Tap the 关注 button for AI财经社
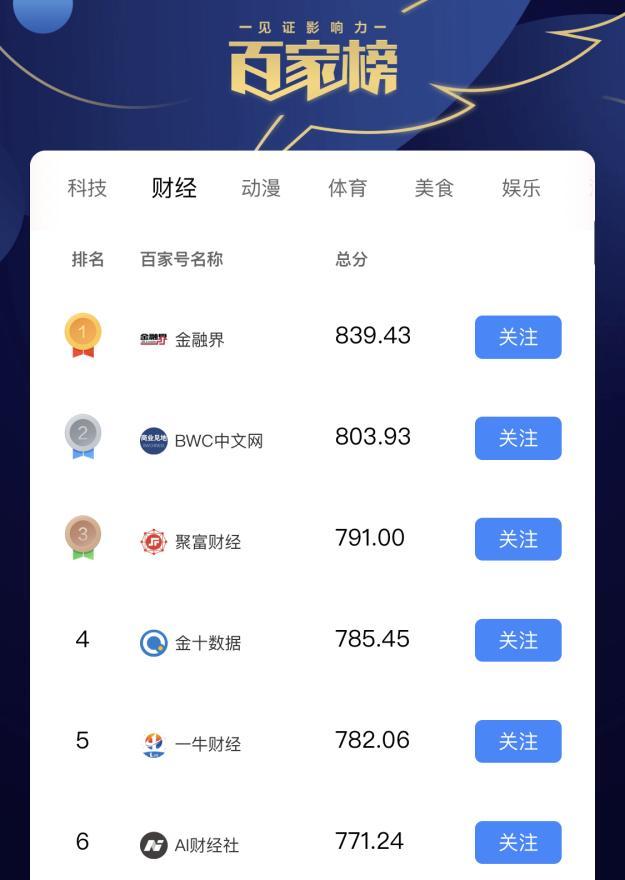Viewport: 625px width, 880px height. point(518,842)
